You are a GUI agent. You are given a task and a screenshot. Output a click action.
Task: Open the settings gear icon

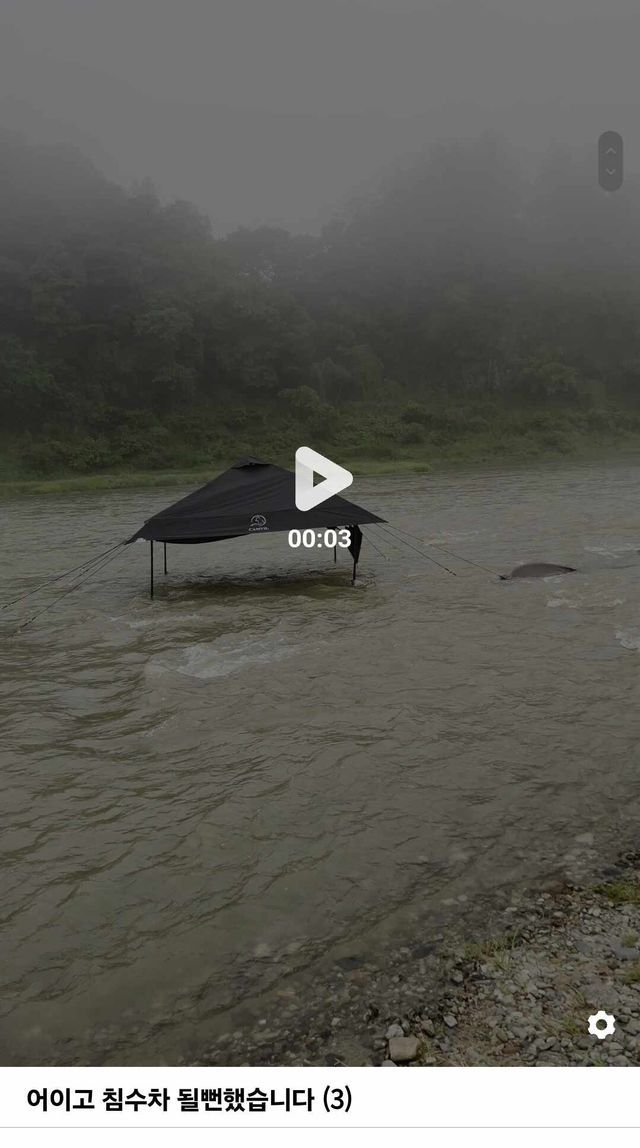[x=600, y=1024]
